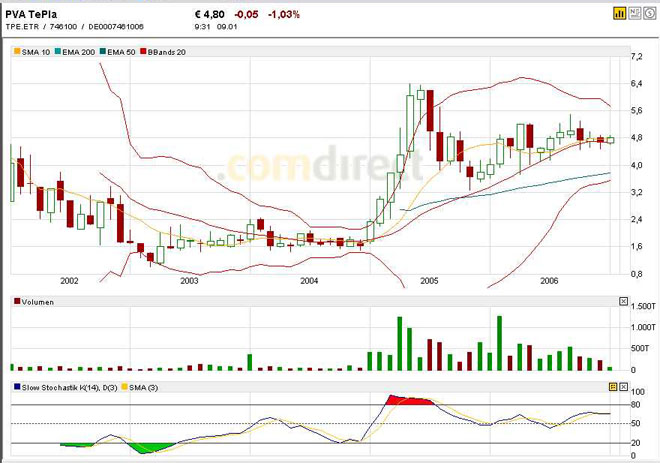Open Slow Stochastik settings icon
This screenshot has height=463, width=660.
tap(613, 386)
